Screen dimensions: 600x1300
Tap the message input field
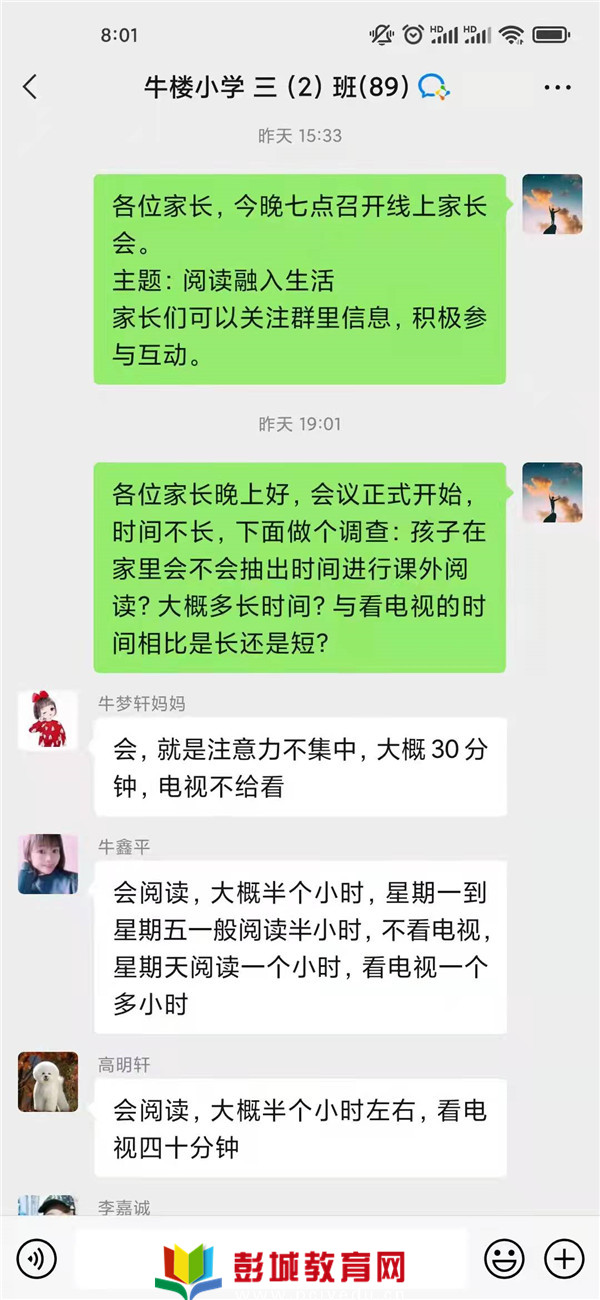click(x=270, y=1257)
